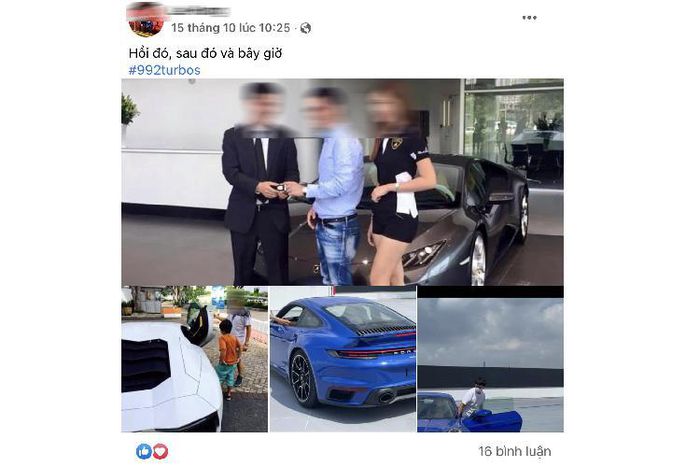The image size is (700, 467).
Task: Open the white car with child photo
Action: pyautogui.click(x=194, y=359)
